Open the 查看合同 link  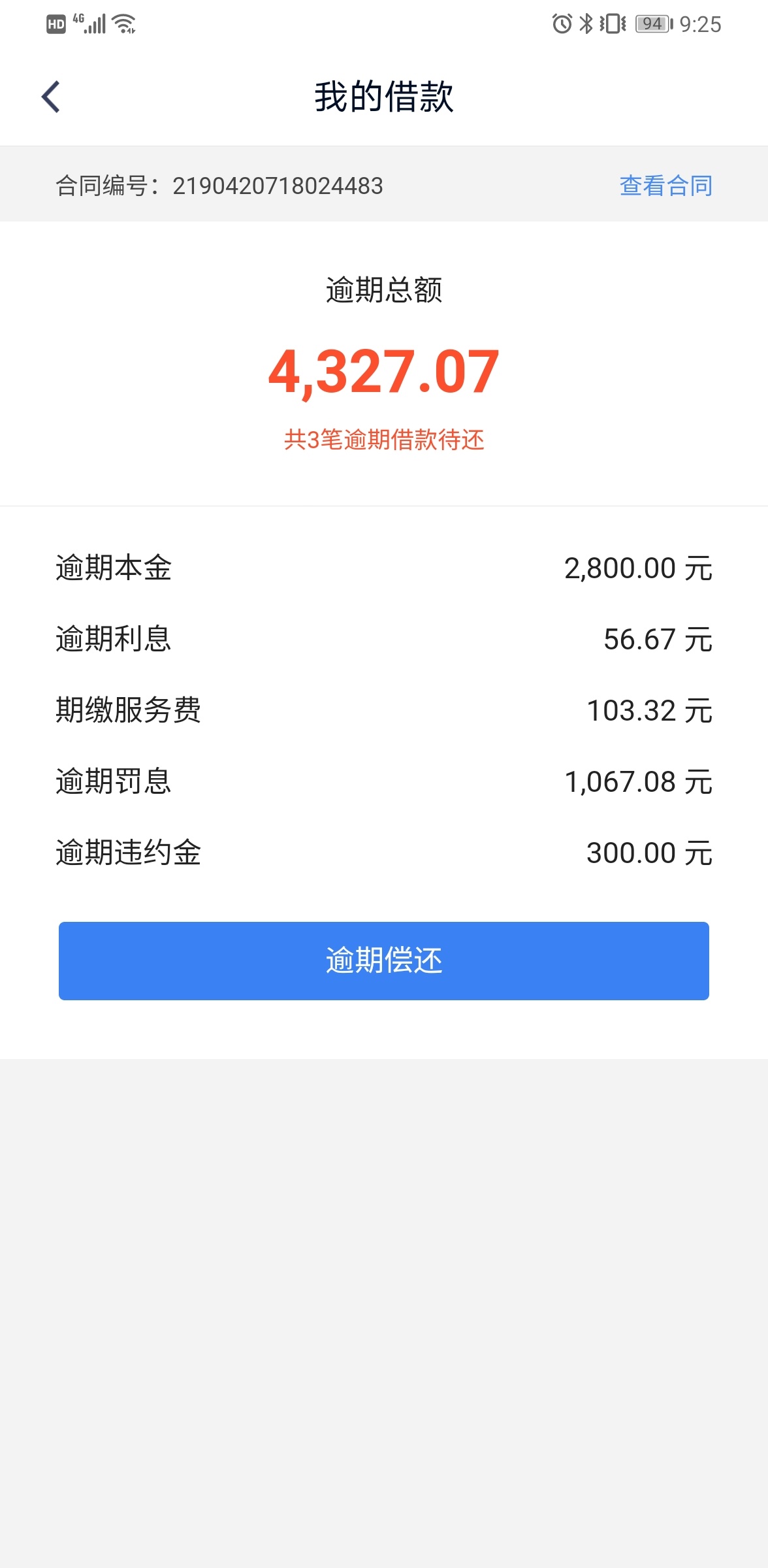[665, 186]
